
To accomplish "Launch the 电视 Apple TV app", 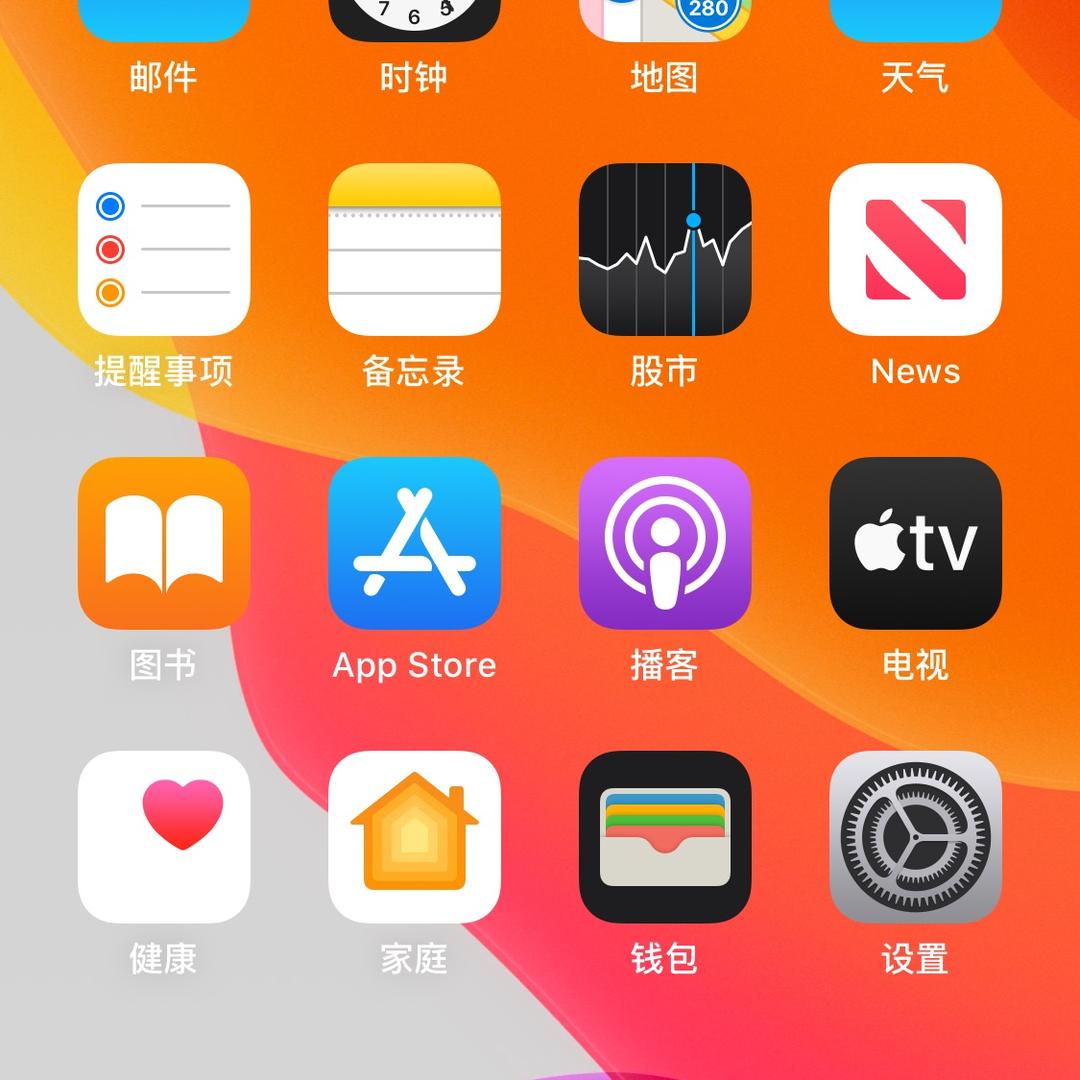I will [x=915, y=543].
